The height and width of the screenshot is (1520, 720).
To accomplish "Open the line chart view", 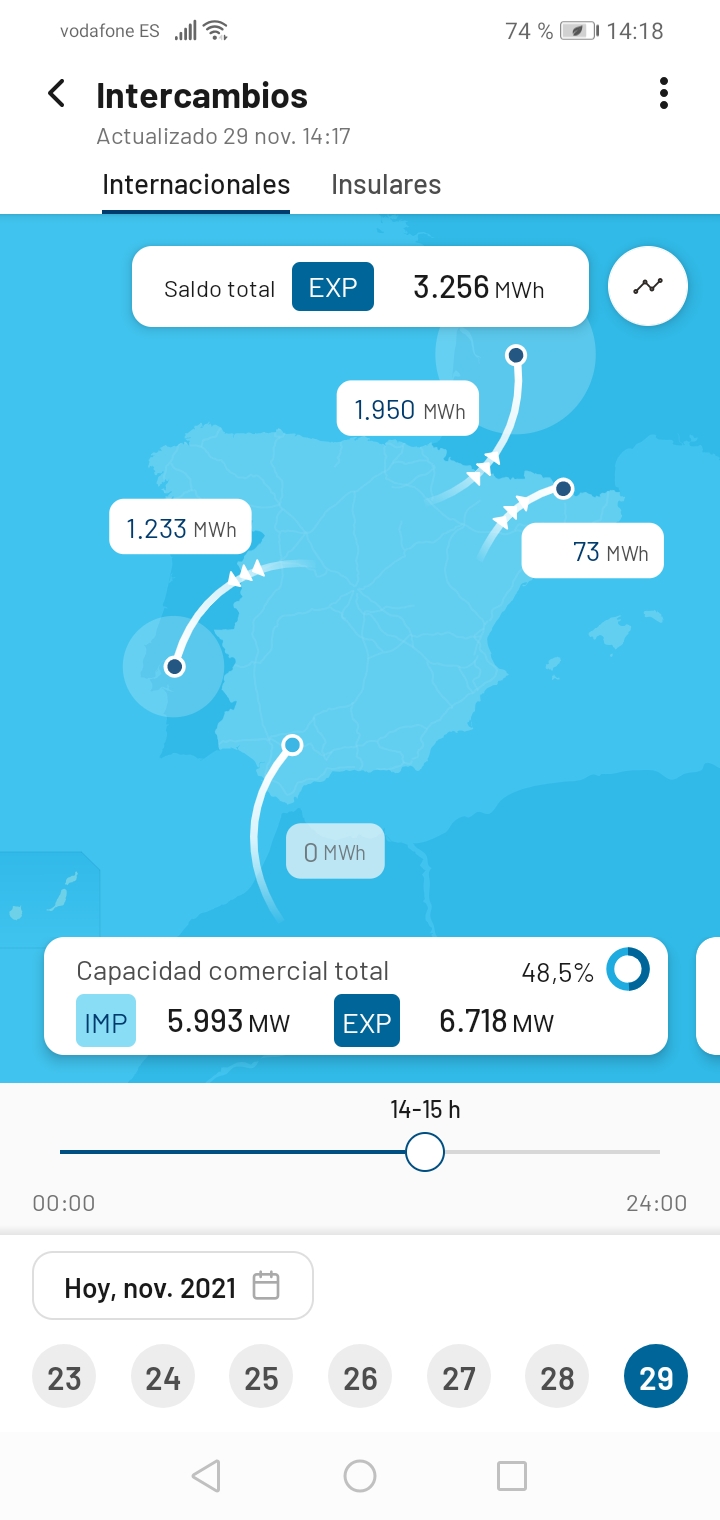I will click(647, 286).
